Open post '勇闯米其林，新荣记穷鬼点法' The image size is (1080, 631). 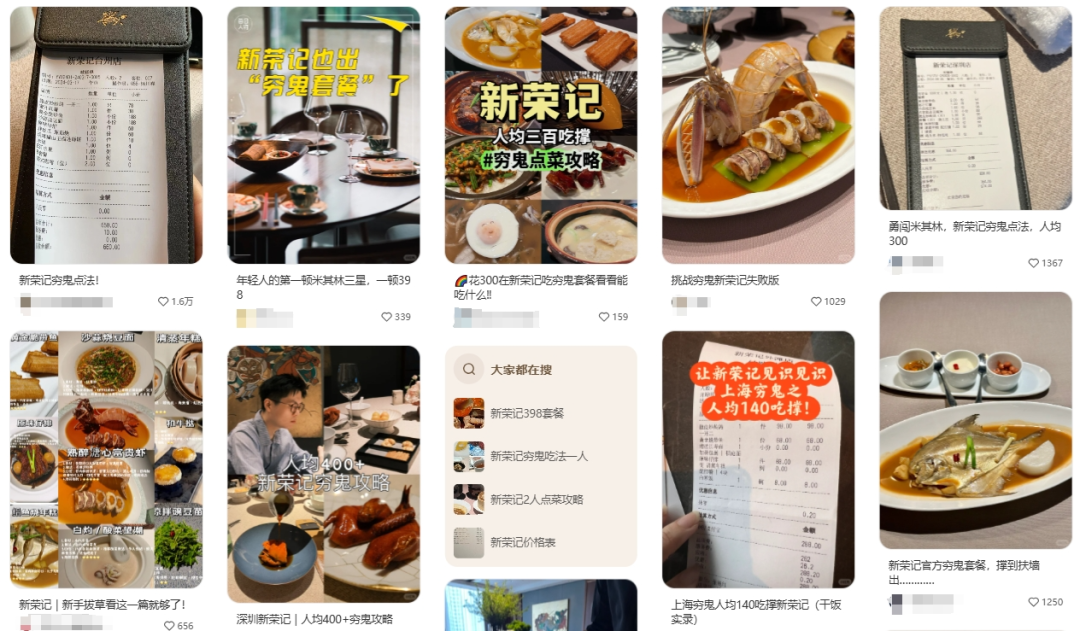[975, 108]
